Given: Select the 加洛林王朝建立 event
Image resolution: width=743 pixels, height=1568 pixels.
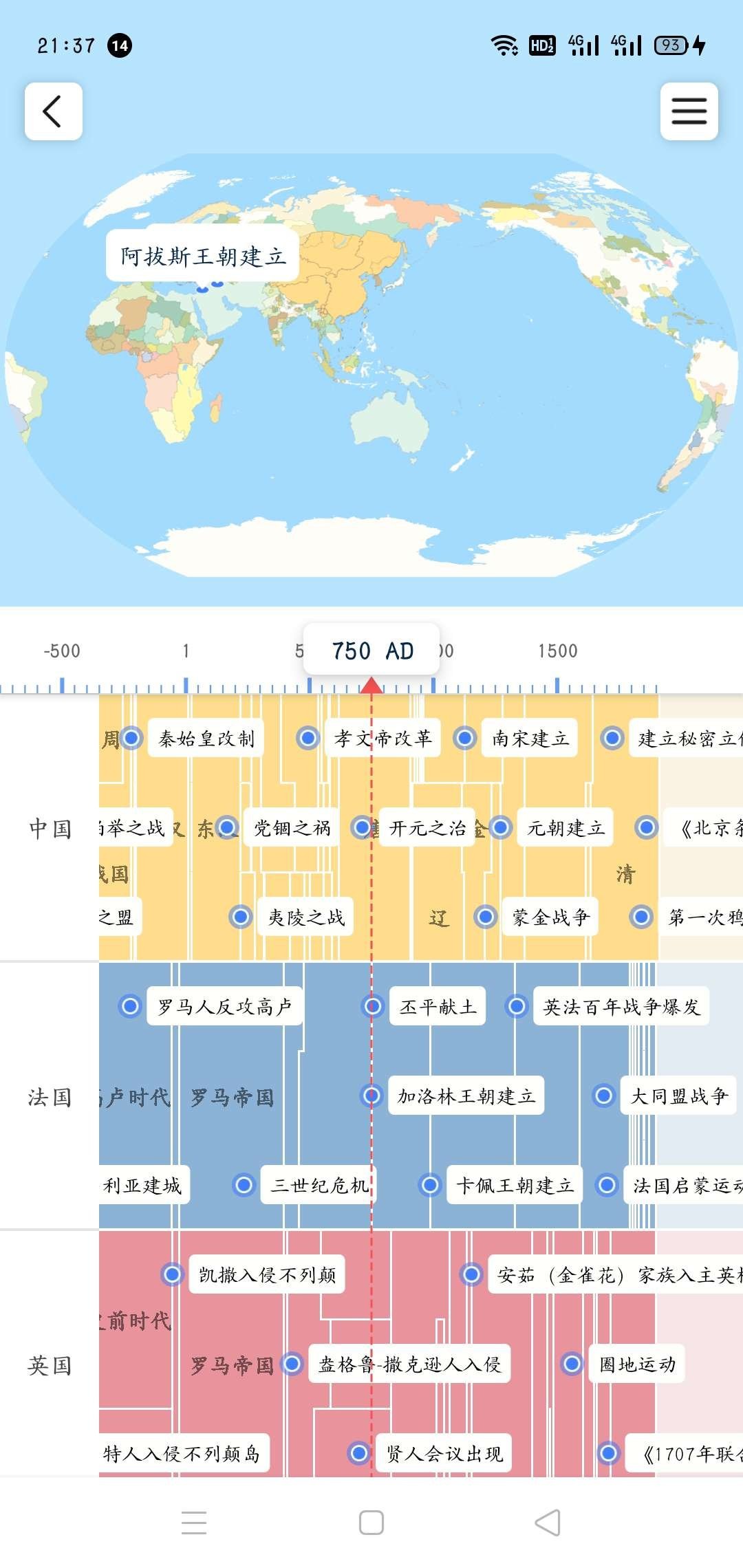Looking at the screenshot, I should (466, 1096).
